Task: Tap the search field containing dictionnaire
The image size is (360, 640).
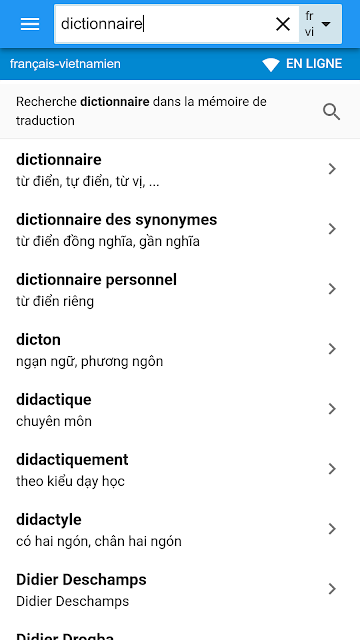Action: click(x=163, y=24)
